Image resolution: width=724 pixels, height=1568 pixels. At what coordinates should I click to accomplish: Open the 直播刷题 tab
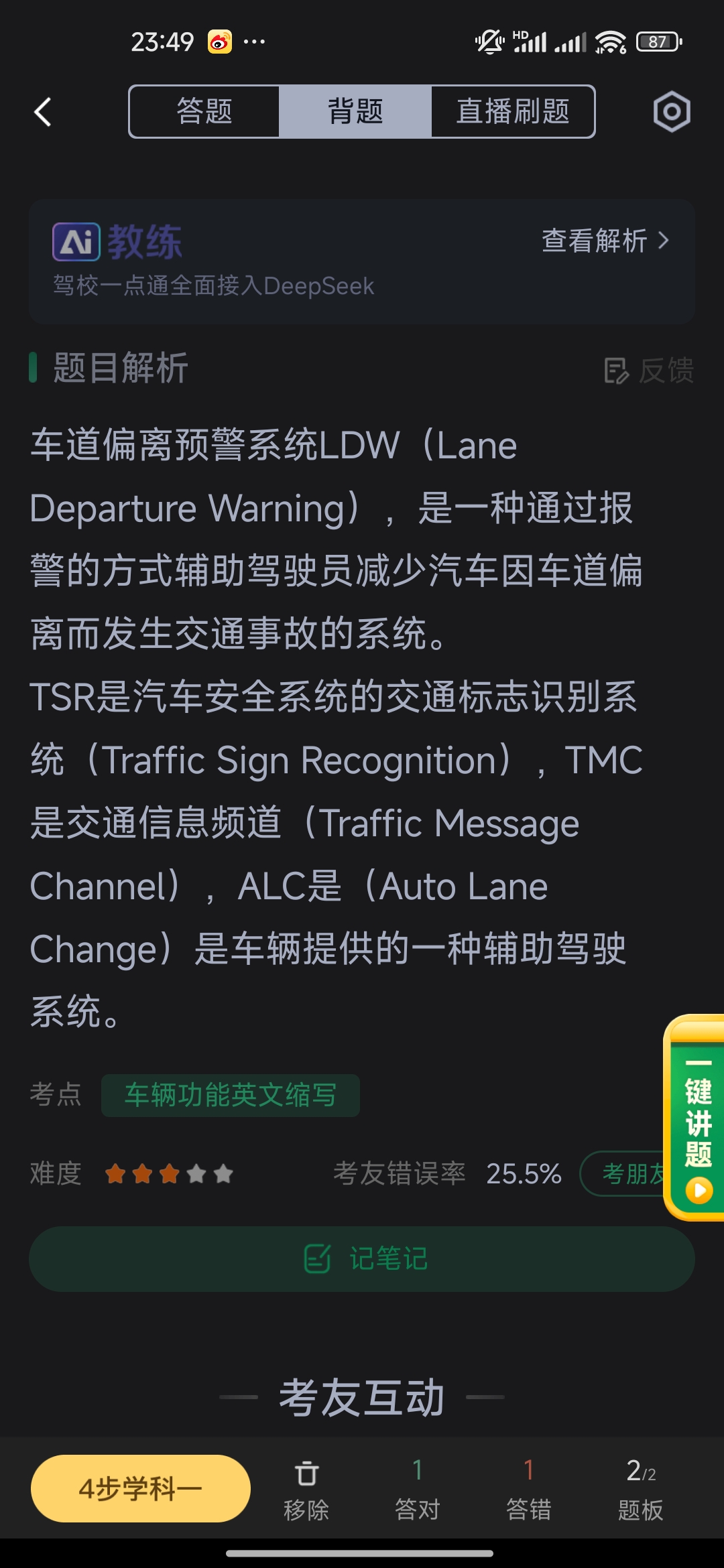[x=513, y=112]
